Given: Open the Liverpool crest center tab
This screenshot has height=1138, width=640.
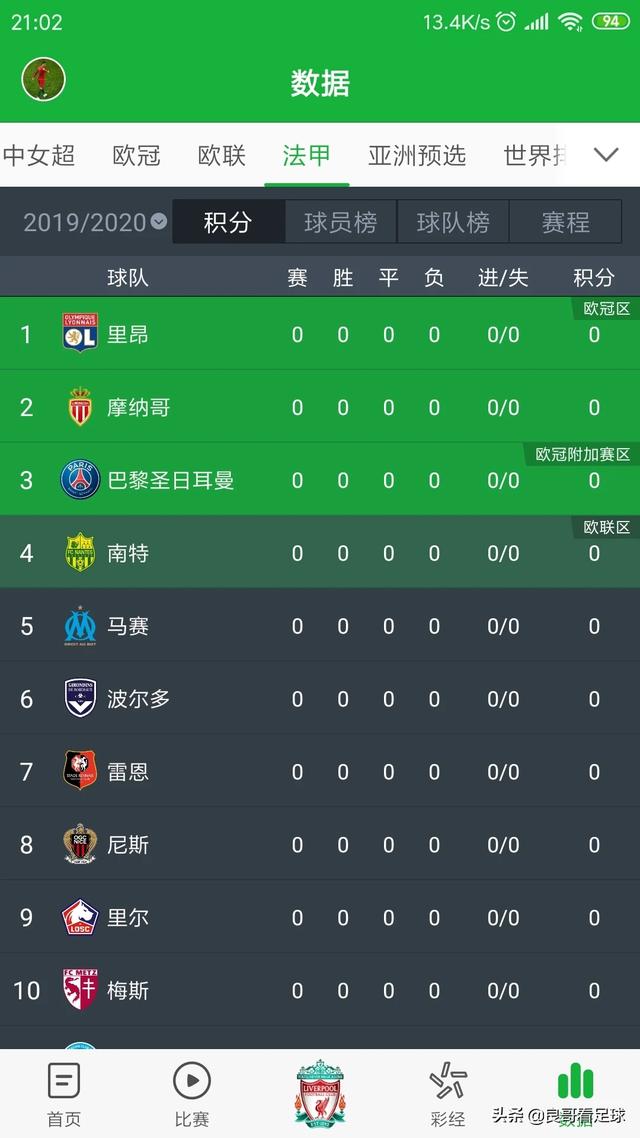Looking at the screenshot, I should 320,1092.
